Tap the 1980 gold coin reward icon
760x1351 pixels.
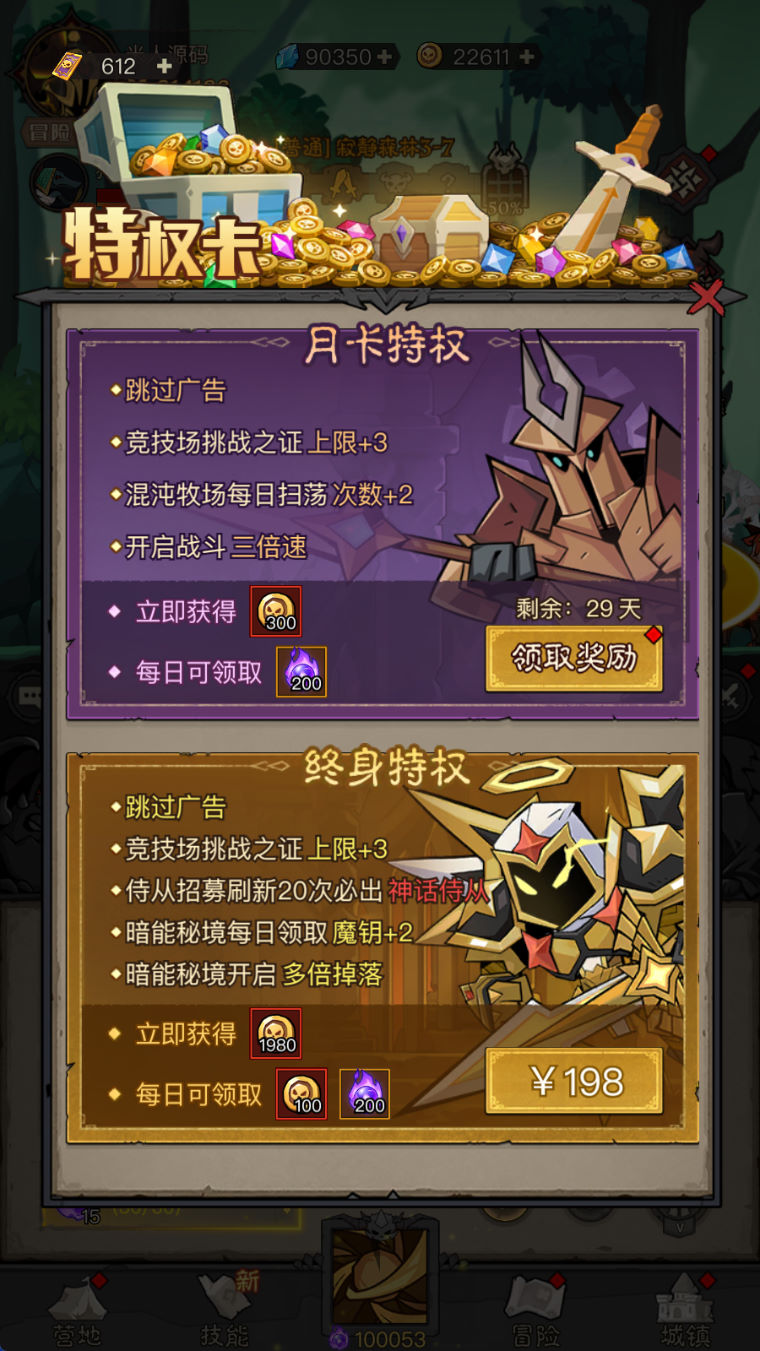point(275,1034)
